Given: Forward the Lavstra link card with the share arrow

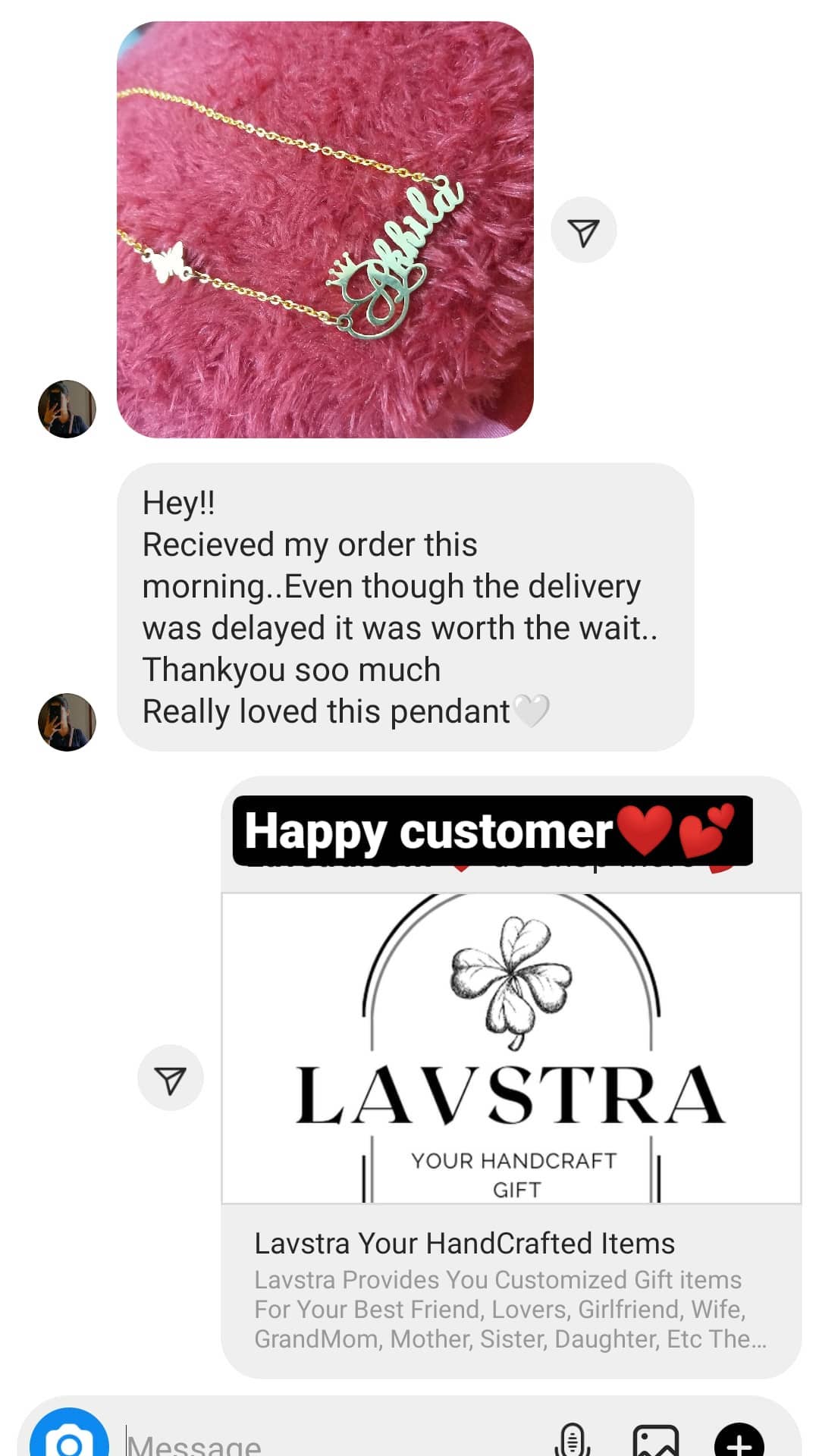Looking at the screenshot, I should pyautogui.click(x=171, y=1078).
